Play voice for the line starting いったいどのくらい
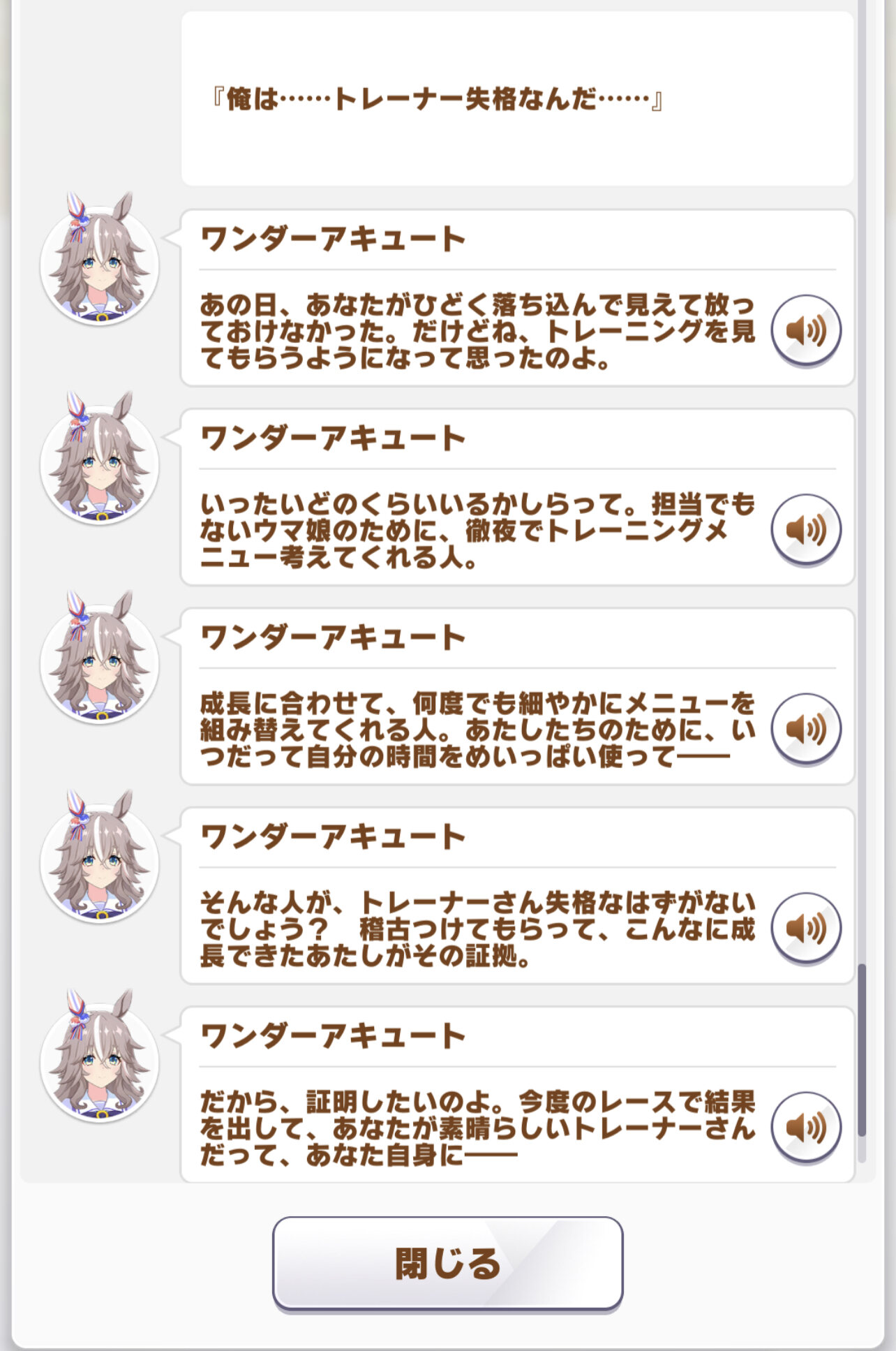Image resolution: width=896 pixels, height=1351 pixels. click(805, 529)
